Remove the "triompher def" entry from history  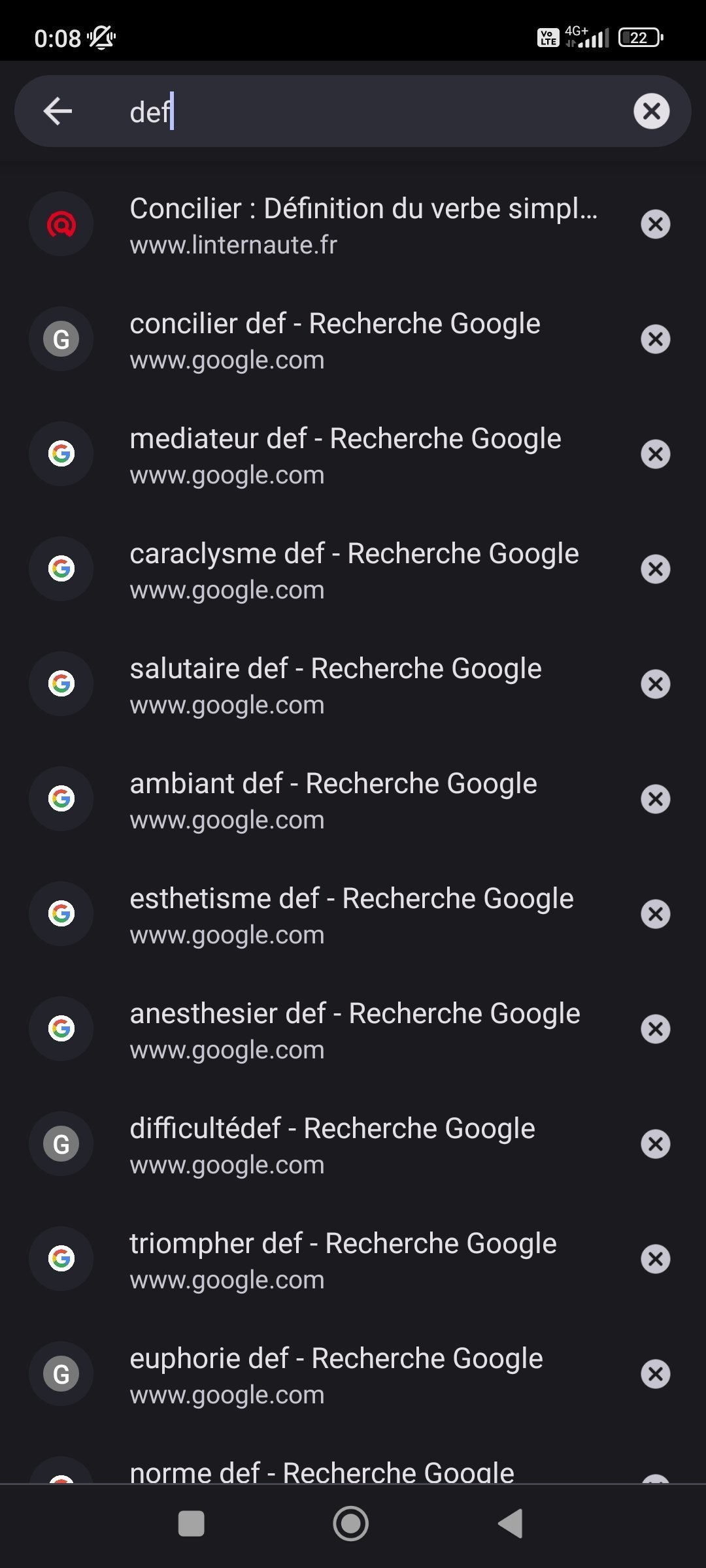pos(656,1259)
